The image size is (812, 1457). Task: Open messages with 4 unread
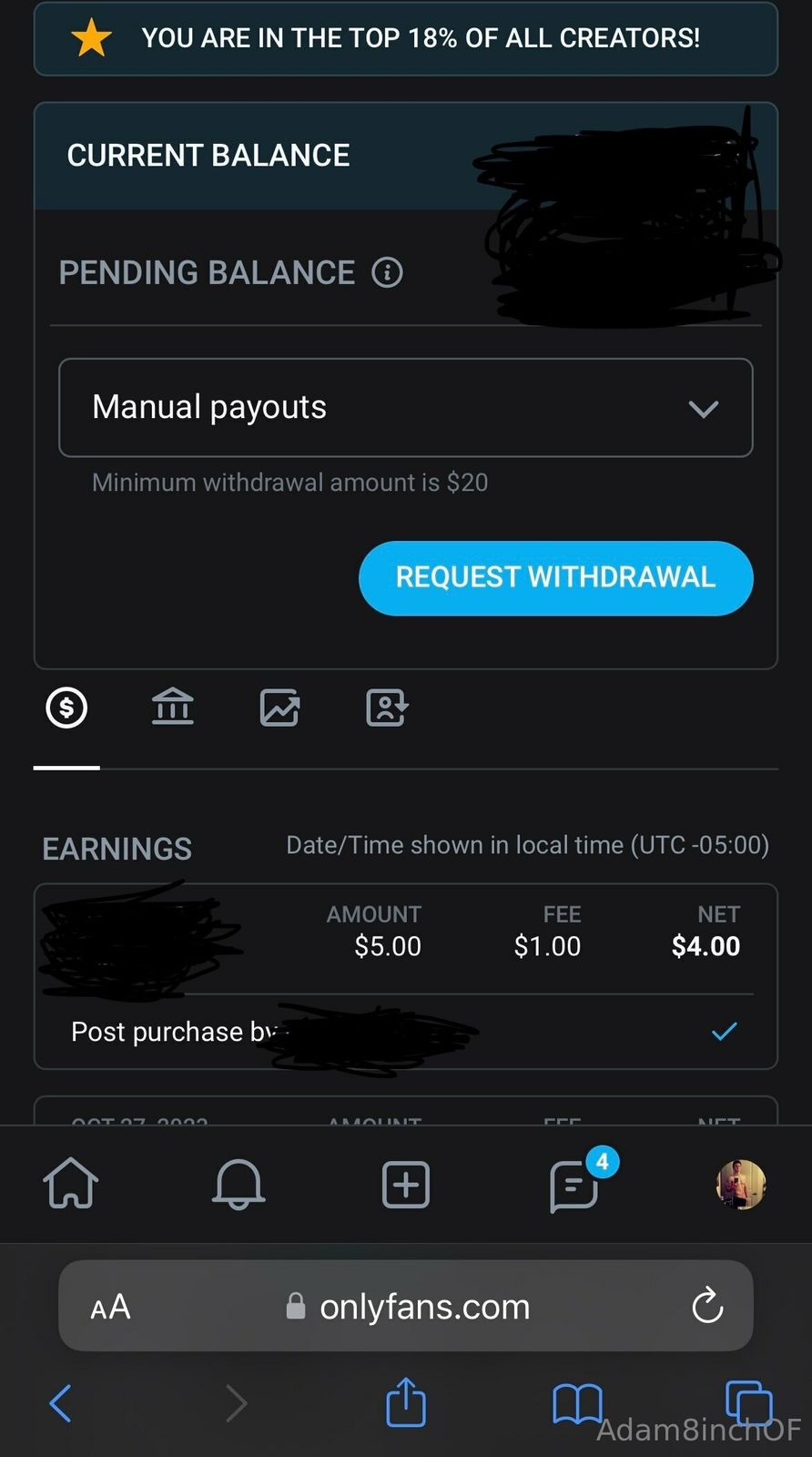coord(575,1185)
